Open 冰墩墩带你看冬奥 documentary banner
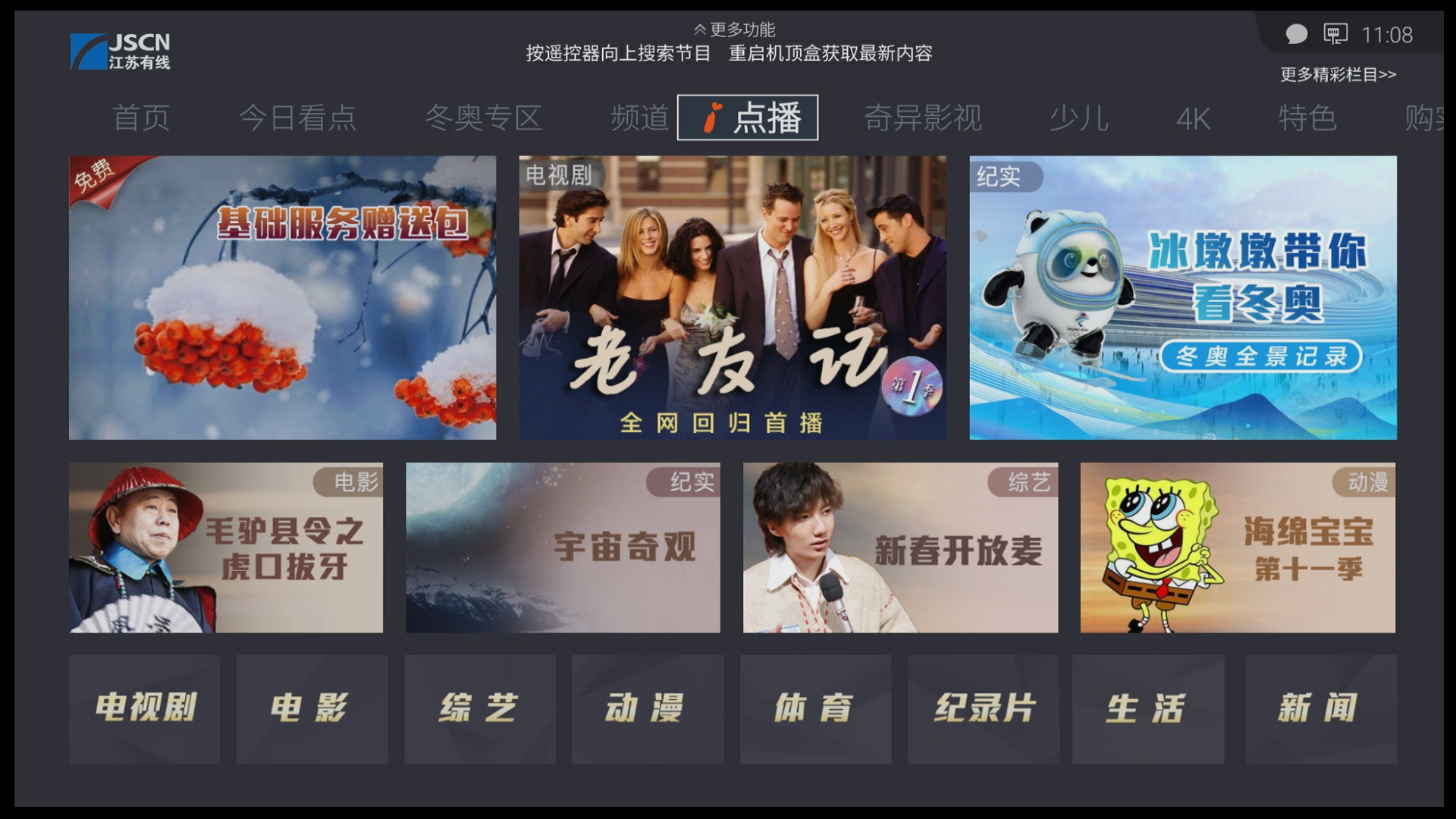Image resolution: width=1456 pixels, height=819 pixels. pyautogui.click(x=1182, y=297)
